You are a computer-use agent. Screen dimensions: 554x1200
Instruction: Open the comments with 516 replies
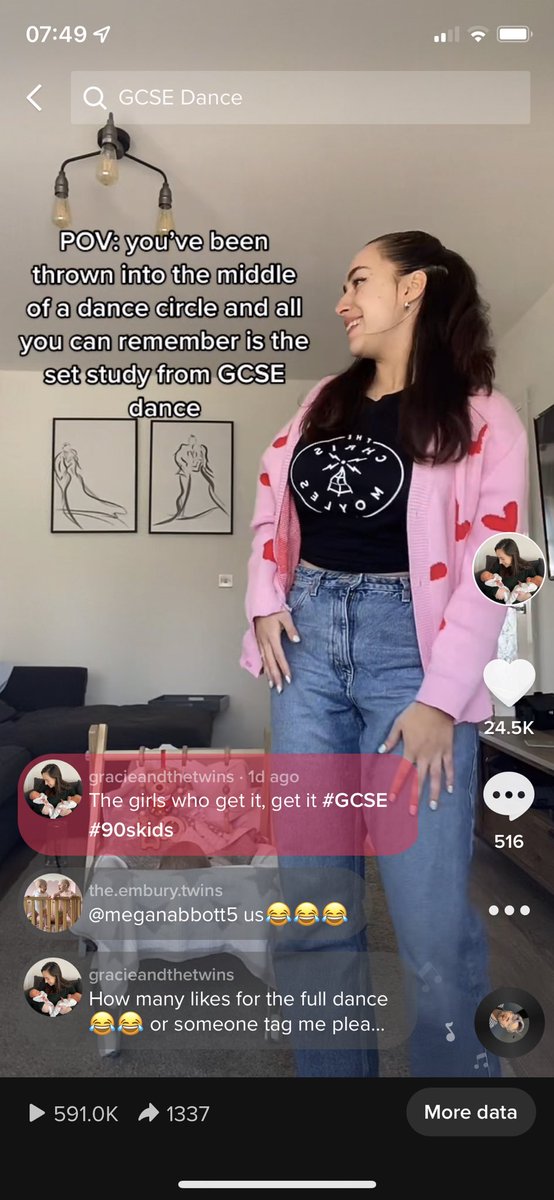tap(509, 797)
